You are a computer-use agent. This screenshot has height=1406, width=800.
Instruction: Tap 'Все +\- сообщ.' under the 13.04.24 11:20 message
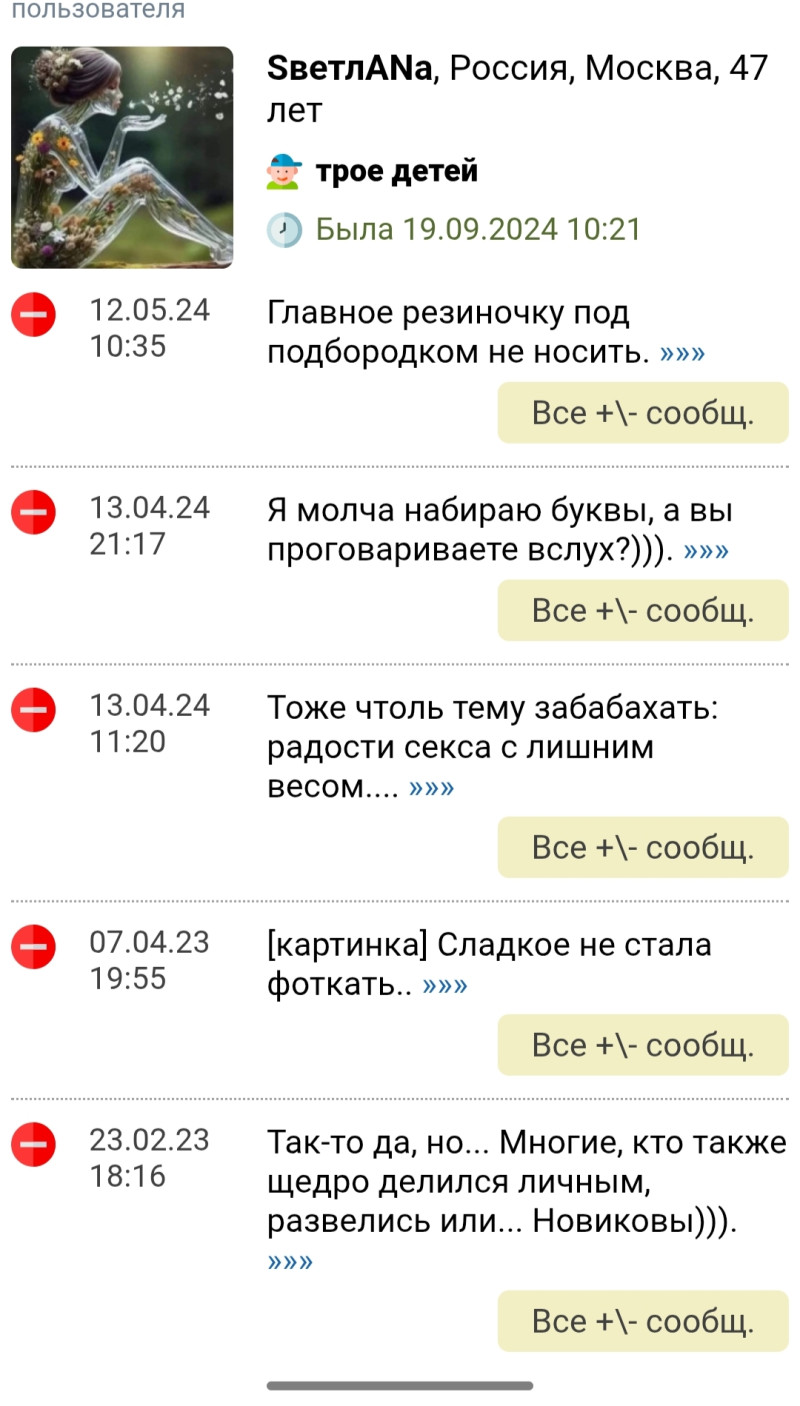642,848
